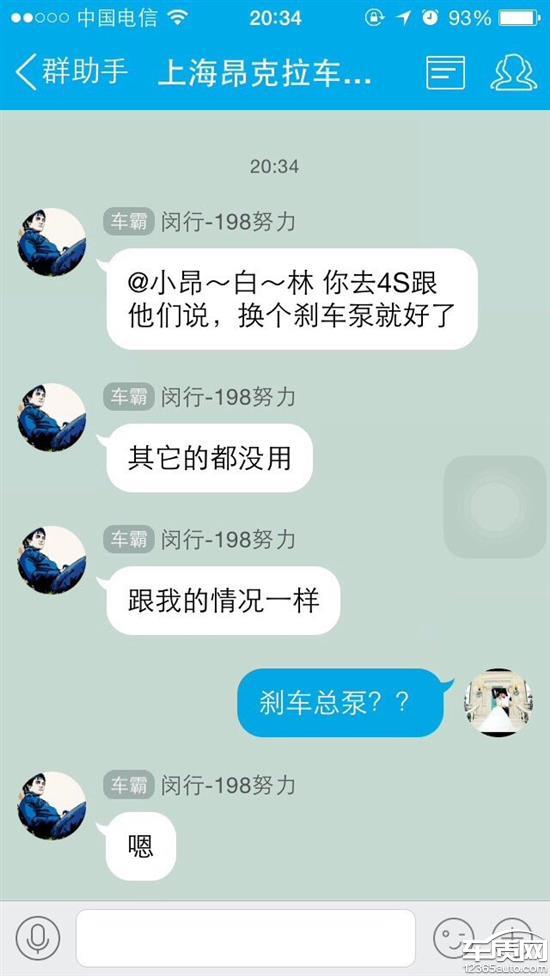Image resolution: width=550 pixels, height=976 pixels.
Task: Go back to 群助手
Action: 71,73
